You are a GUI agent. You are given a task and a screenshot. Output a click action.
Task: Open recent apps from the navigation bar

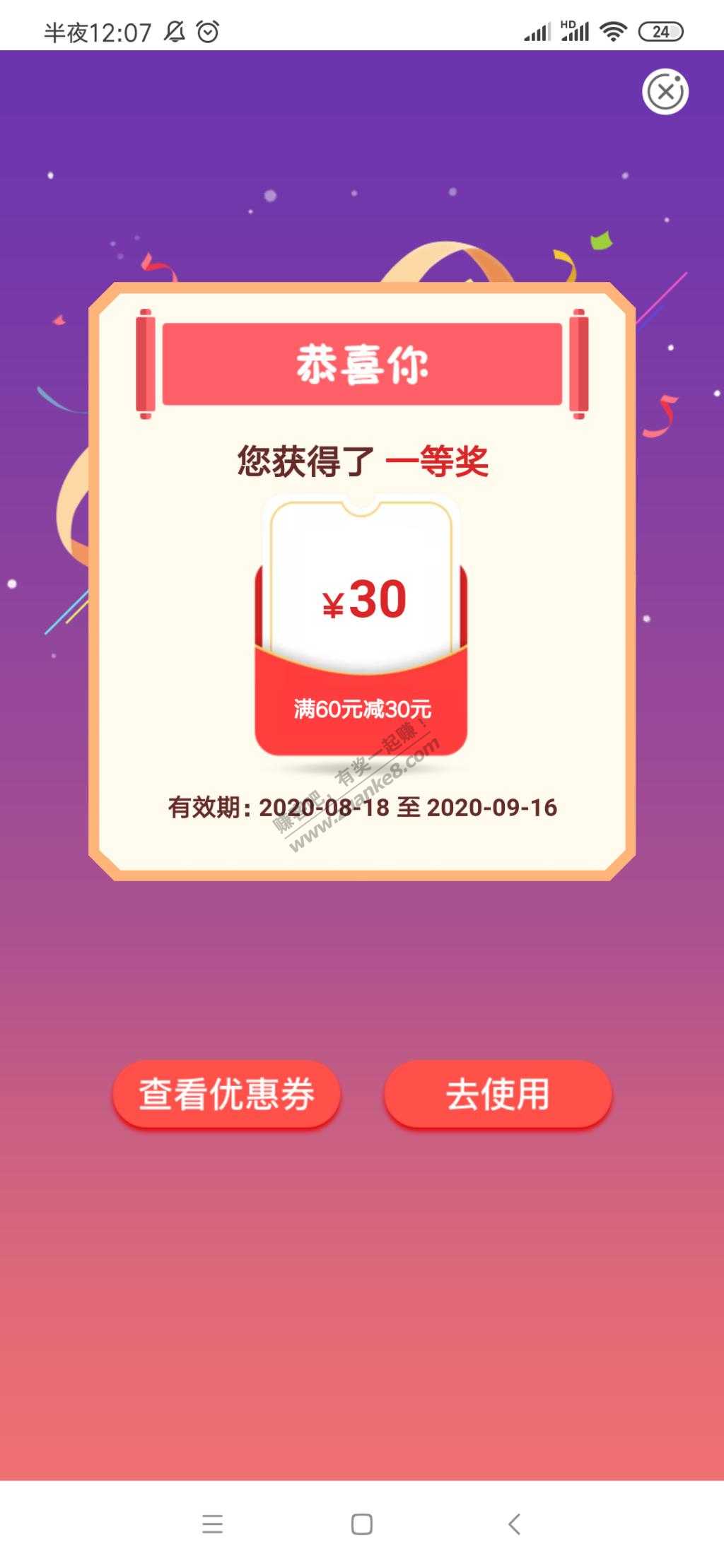click(212, 1524)
